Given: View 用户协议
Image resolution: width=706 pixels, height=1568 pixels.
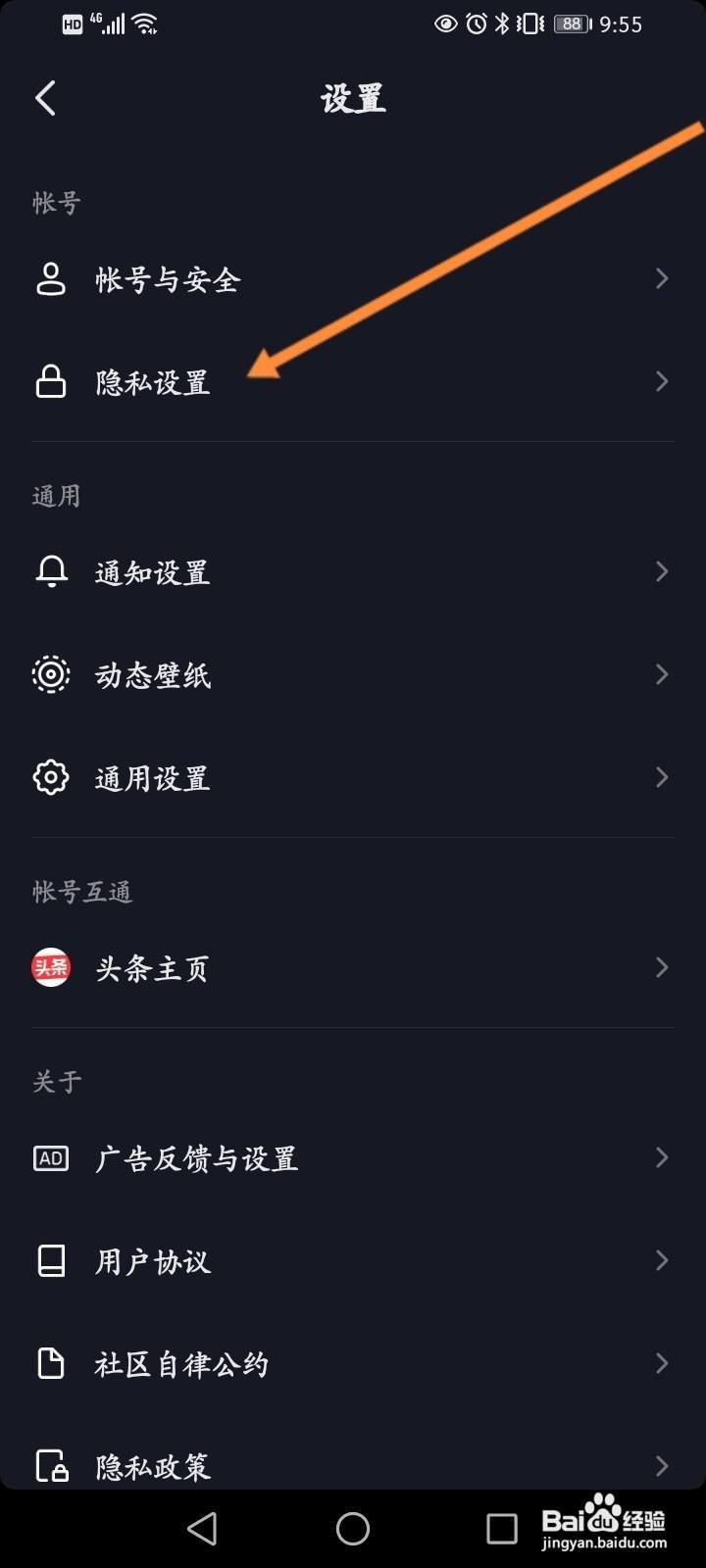Looking at the screenshot, I should (353, 1260).
